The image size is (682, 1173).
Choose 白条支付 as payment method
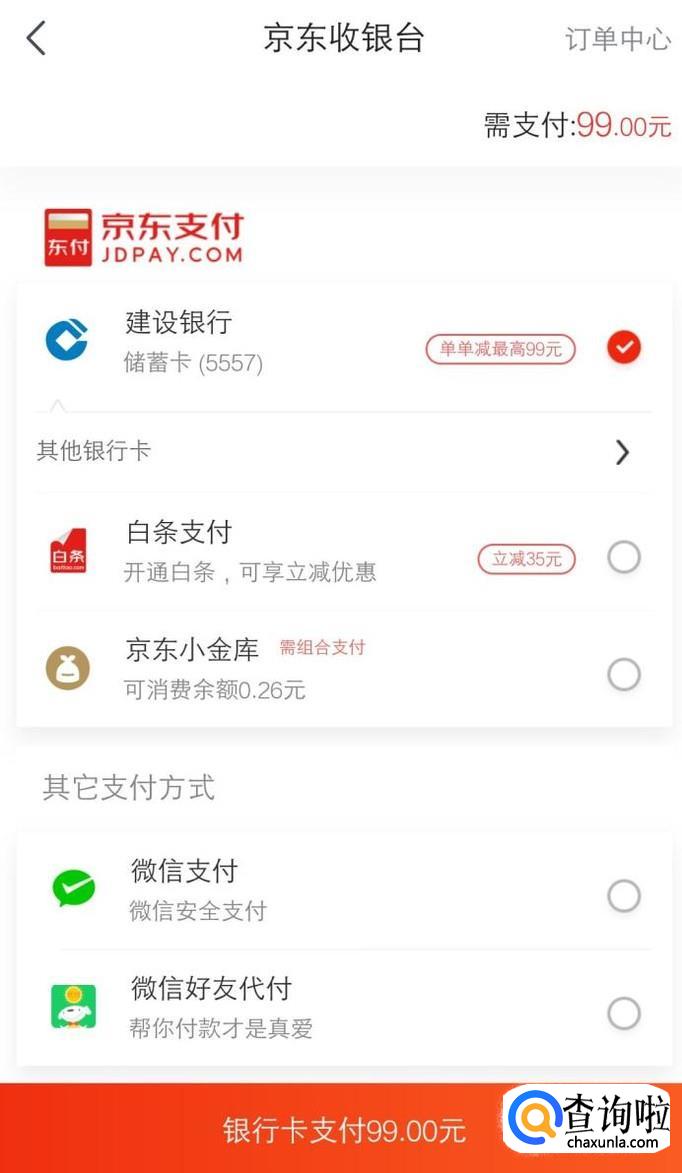pyautogui.click(x=623, y=557)
